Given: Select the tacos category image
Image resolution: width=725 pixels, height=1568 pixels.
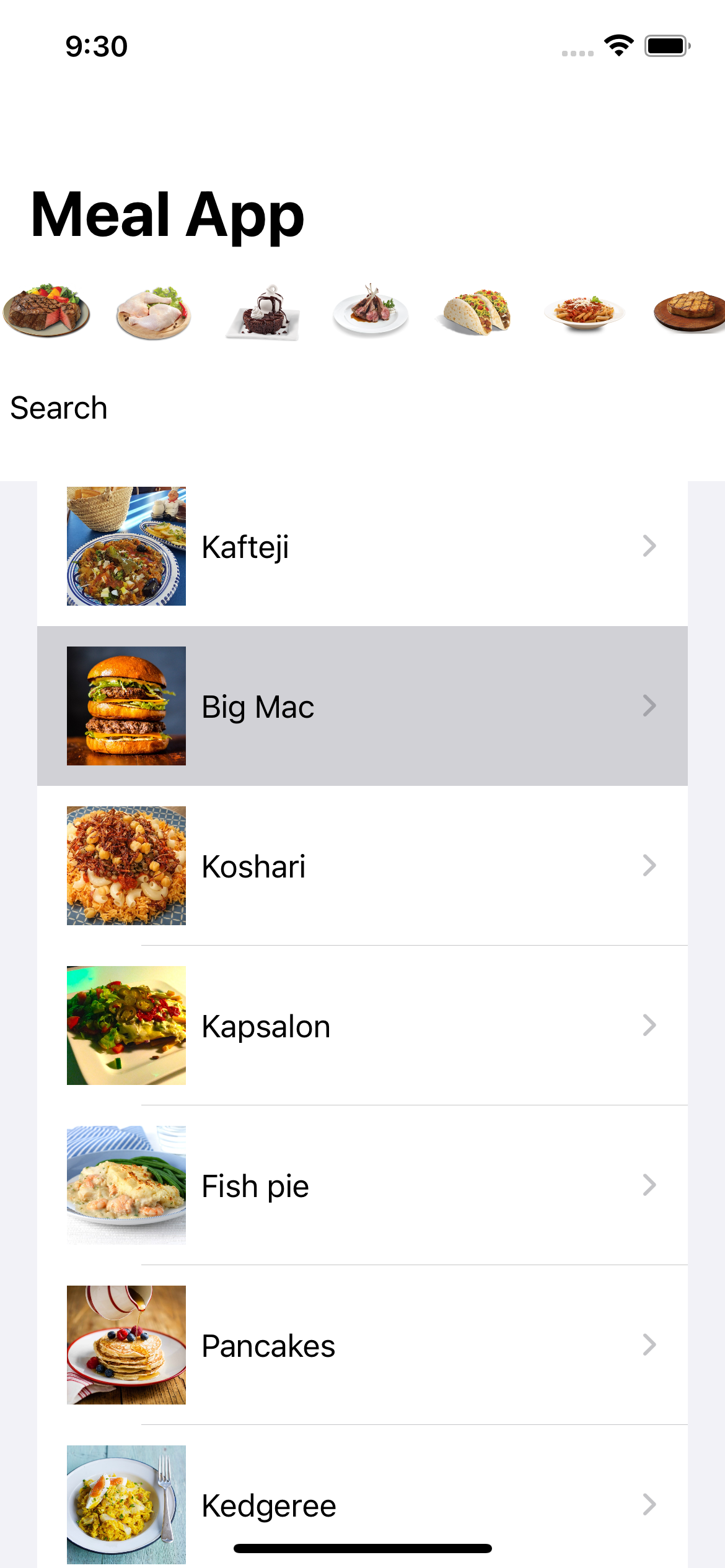Looking at the screenshot, I should pyautogui.click(x=477, y=311).
